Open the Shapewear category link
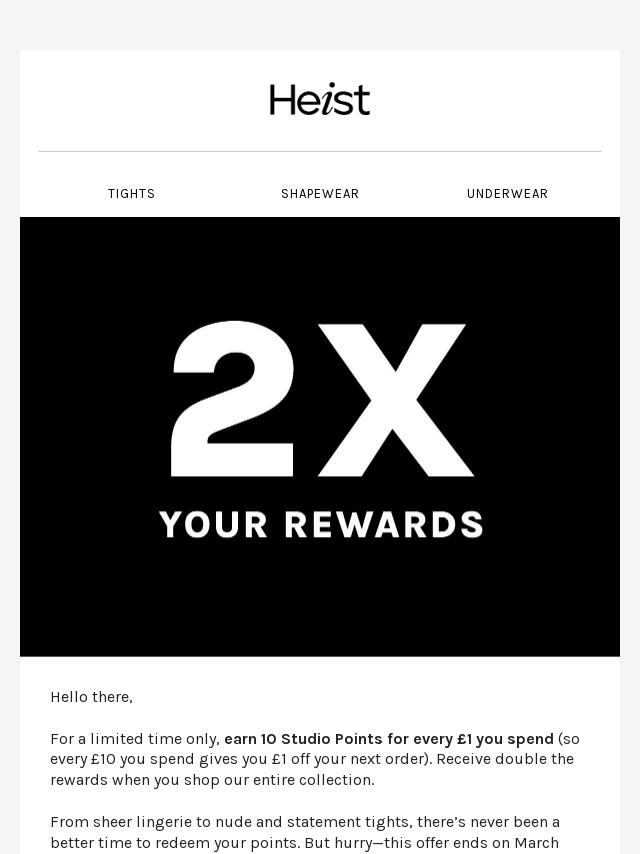 tap(320, 194)
